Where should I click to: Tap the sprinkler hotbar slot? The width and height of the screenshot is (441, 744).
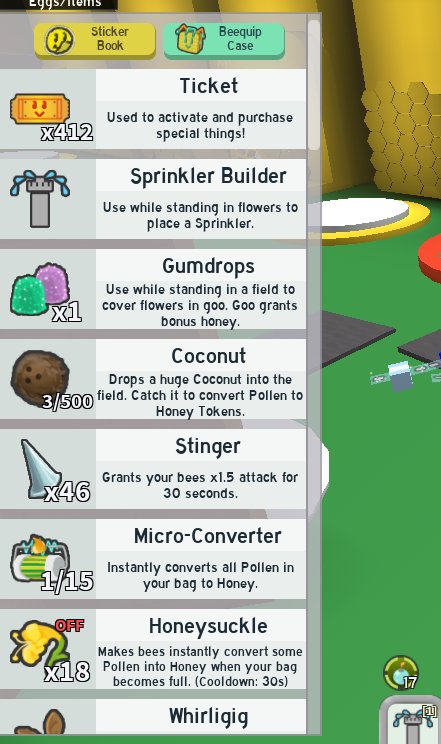tap(412, 720)
